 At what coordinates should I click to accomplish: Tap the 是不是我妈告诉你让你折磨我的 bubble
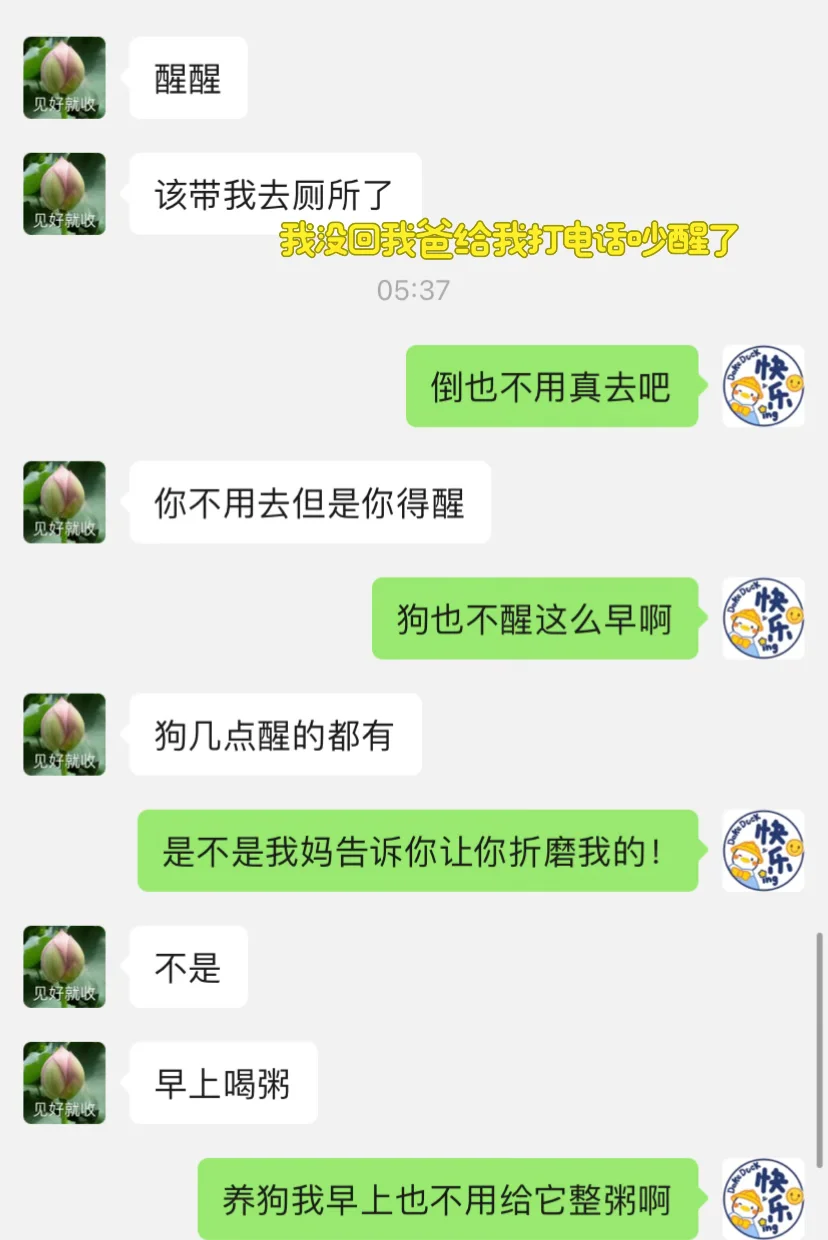pos(418,852)
